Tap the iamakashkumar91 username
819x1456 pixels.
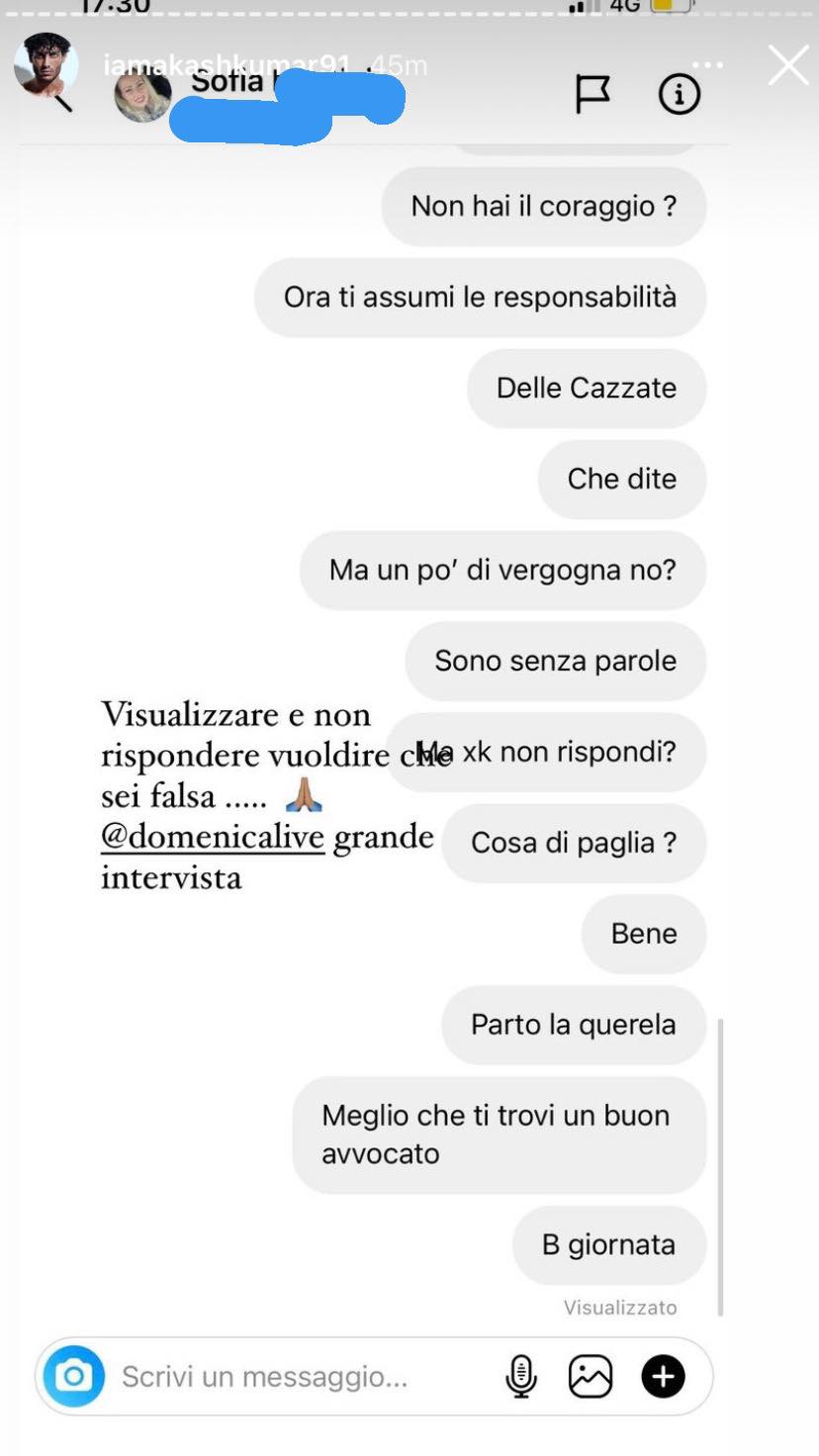(x=226, y=65)
